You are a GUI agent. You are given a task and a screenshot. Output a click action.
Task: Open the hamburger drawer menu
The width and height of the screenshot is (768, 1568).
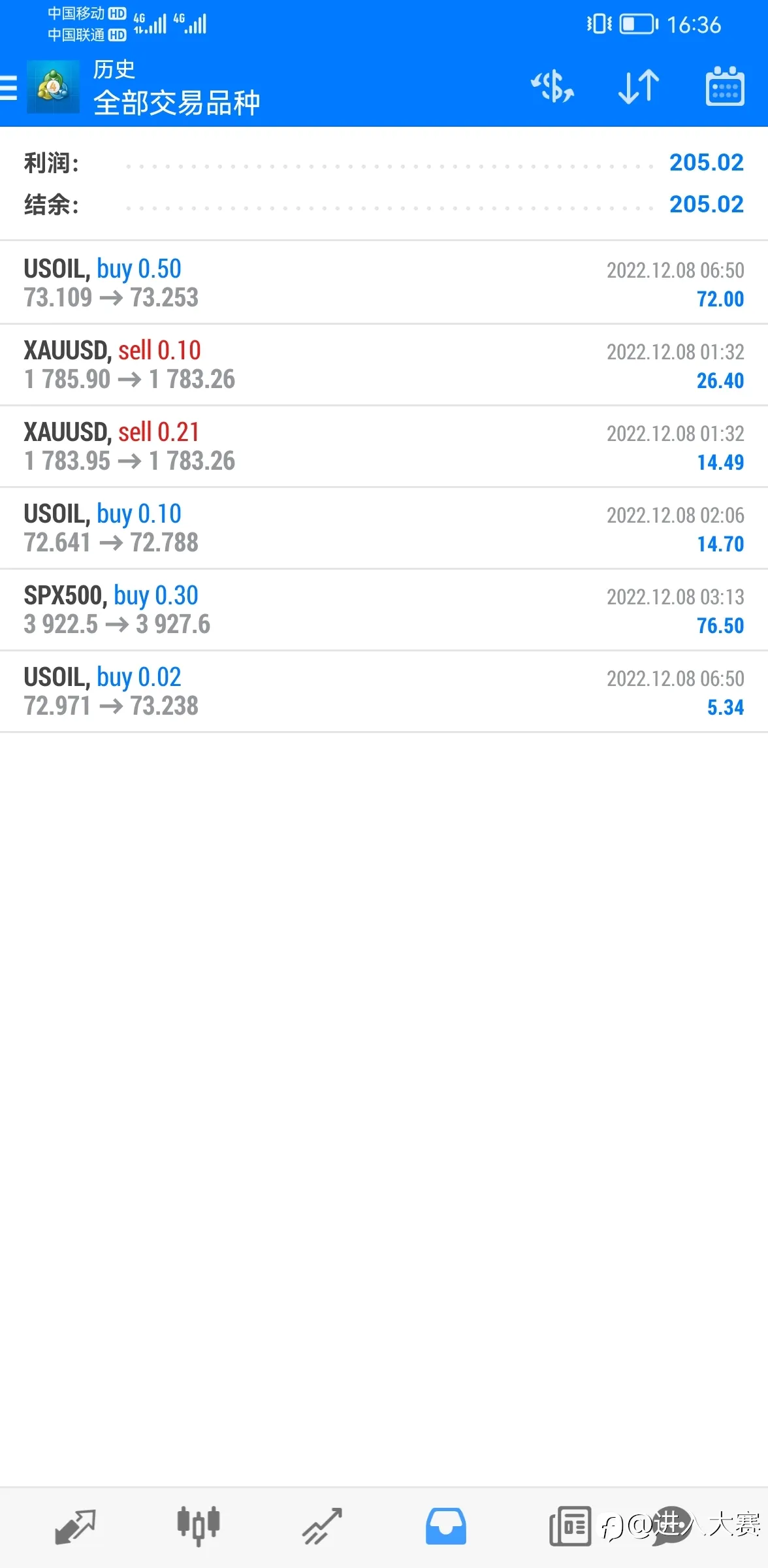[8, 88]
